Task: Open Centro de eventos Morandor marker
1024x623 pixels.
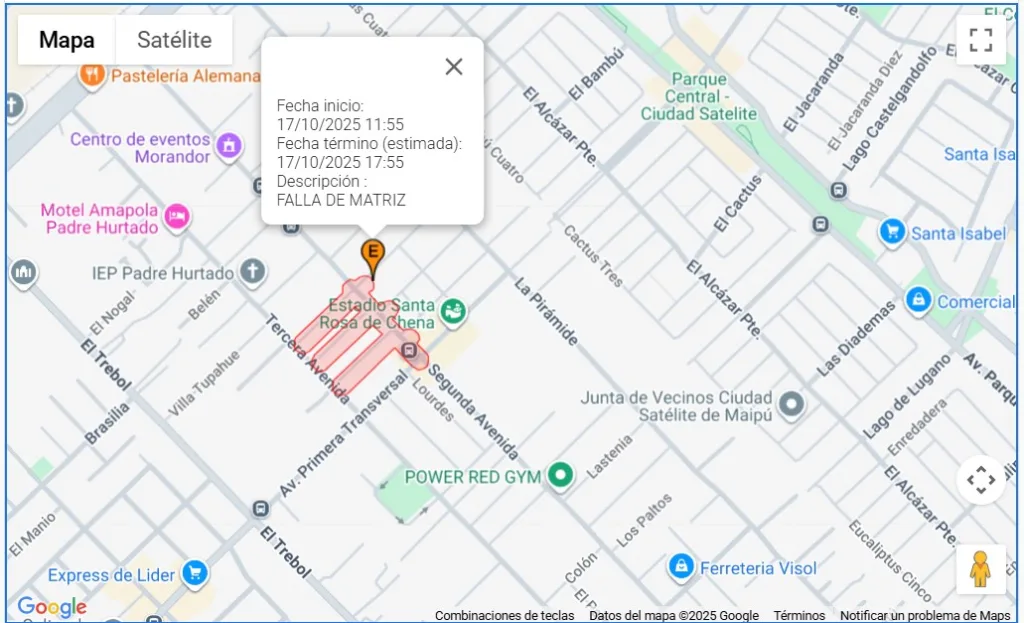Action: [x=230, y=146]
